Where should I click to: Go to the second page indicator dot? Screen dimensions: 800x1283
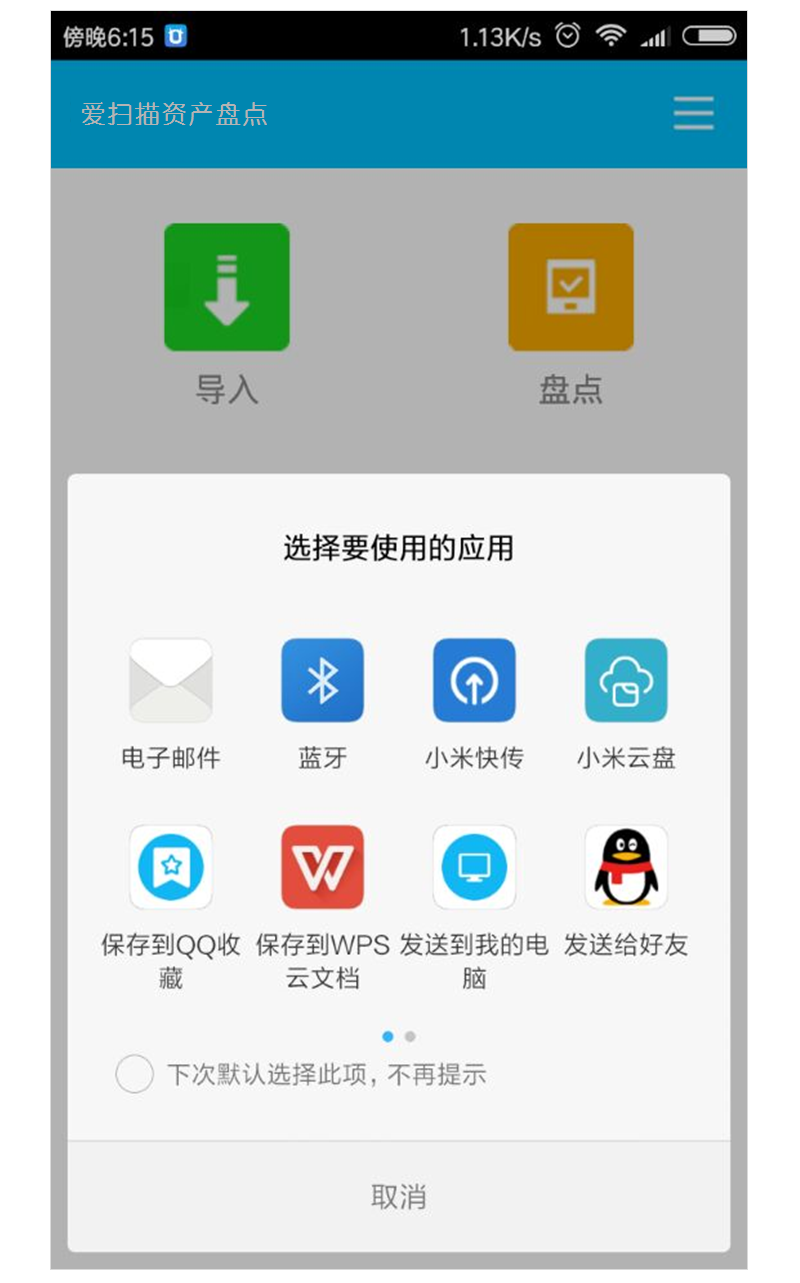[410, 1037]
